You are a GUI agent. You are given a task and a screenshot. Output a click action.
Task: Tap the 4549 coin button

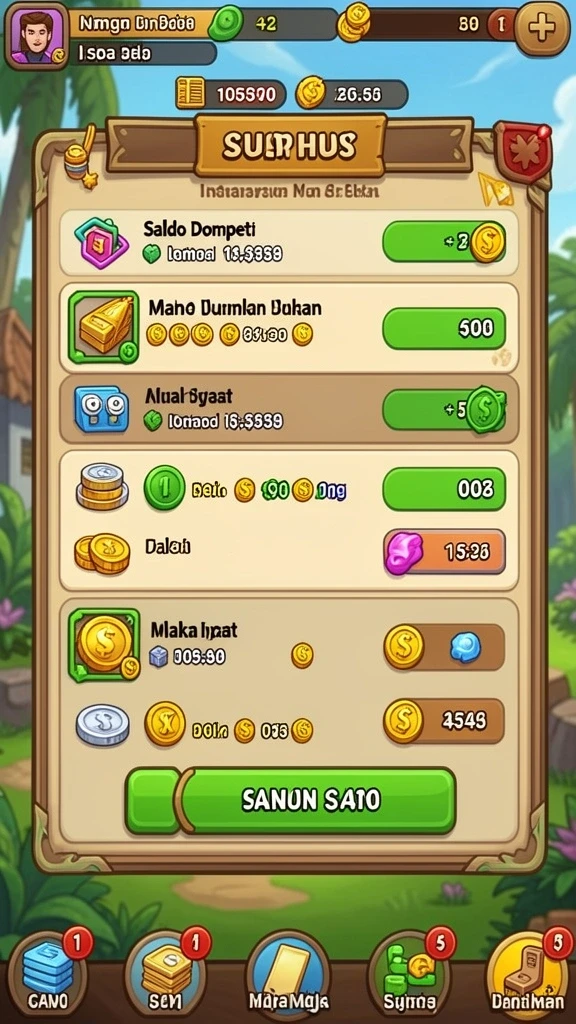pos(444,721)
